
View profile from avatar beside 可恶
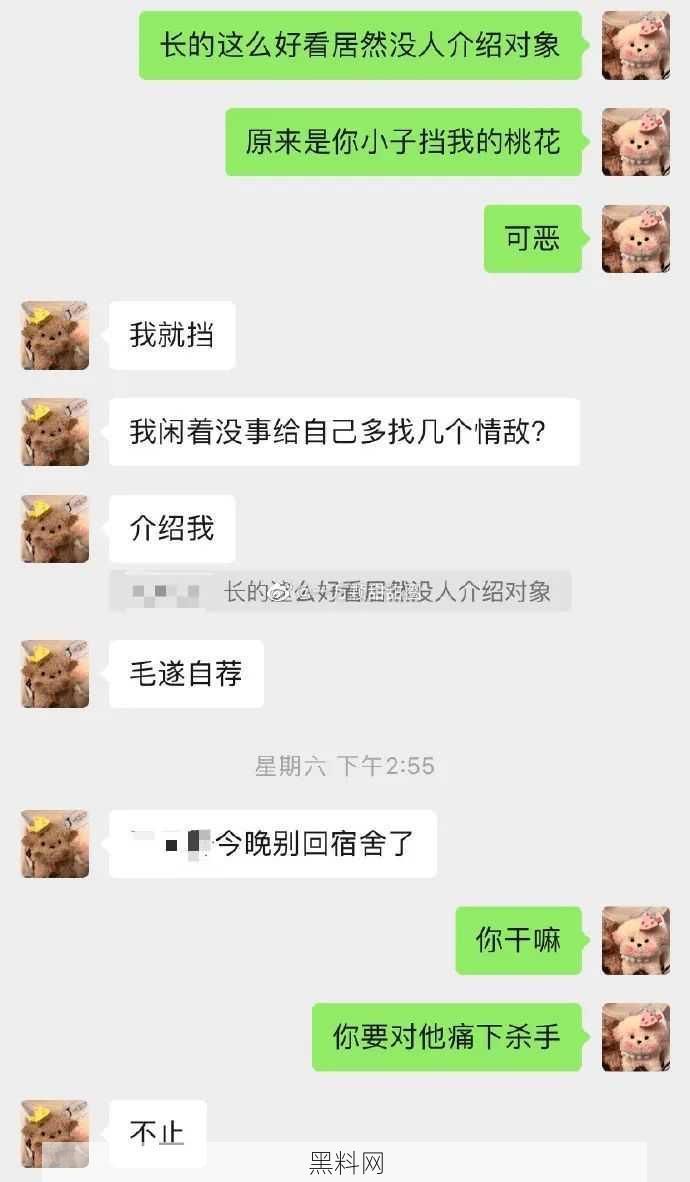635,239
